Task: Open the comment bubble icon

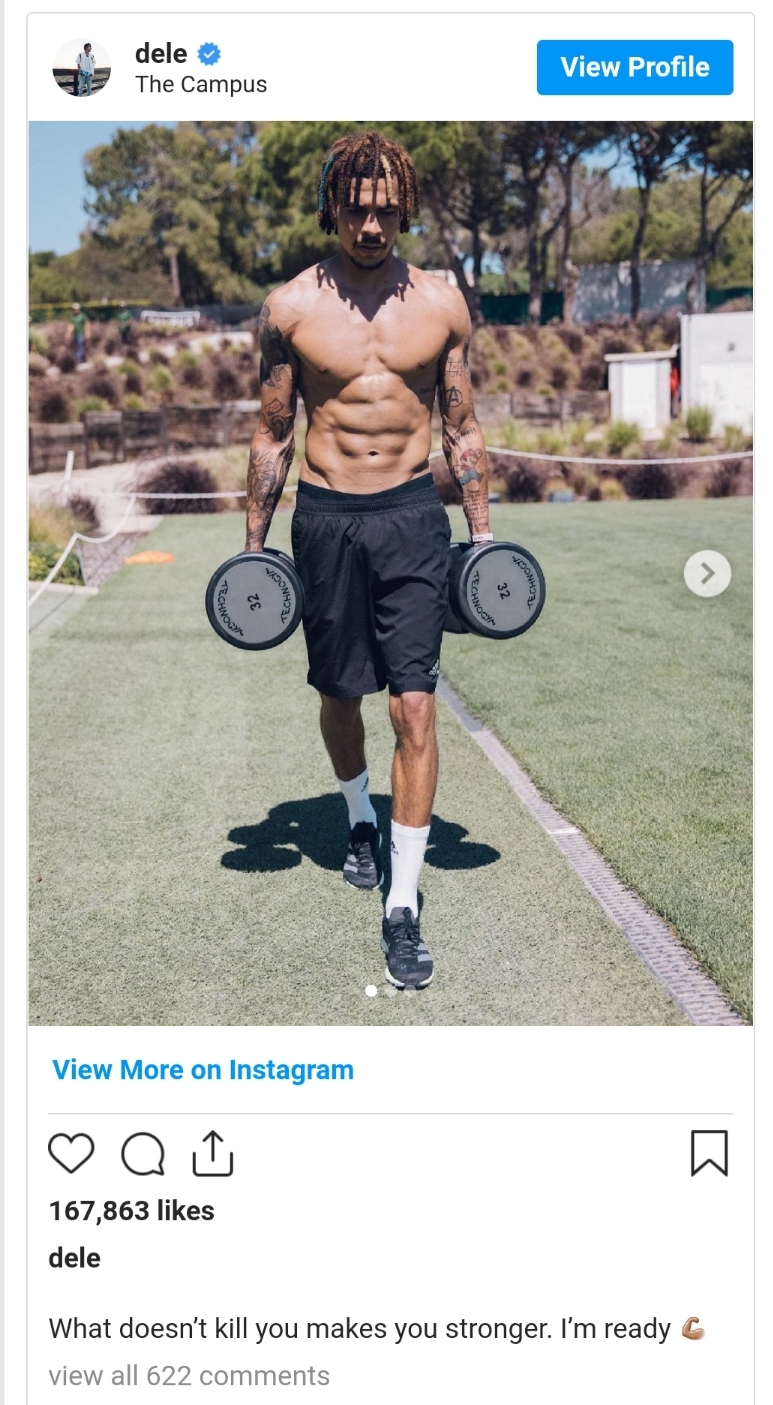Action: 142,1154
